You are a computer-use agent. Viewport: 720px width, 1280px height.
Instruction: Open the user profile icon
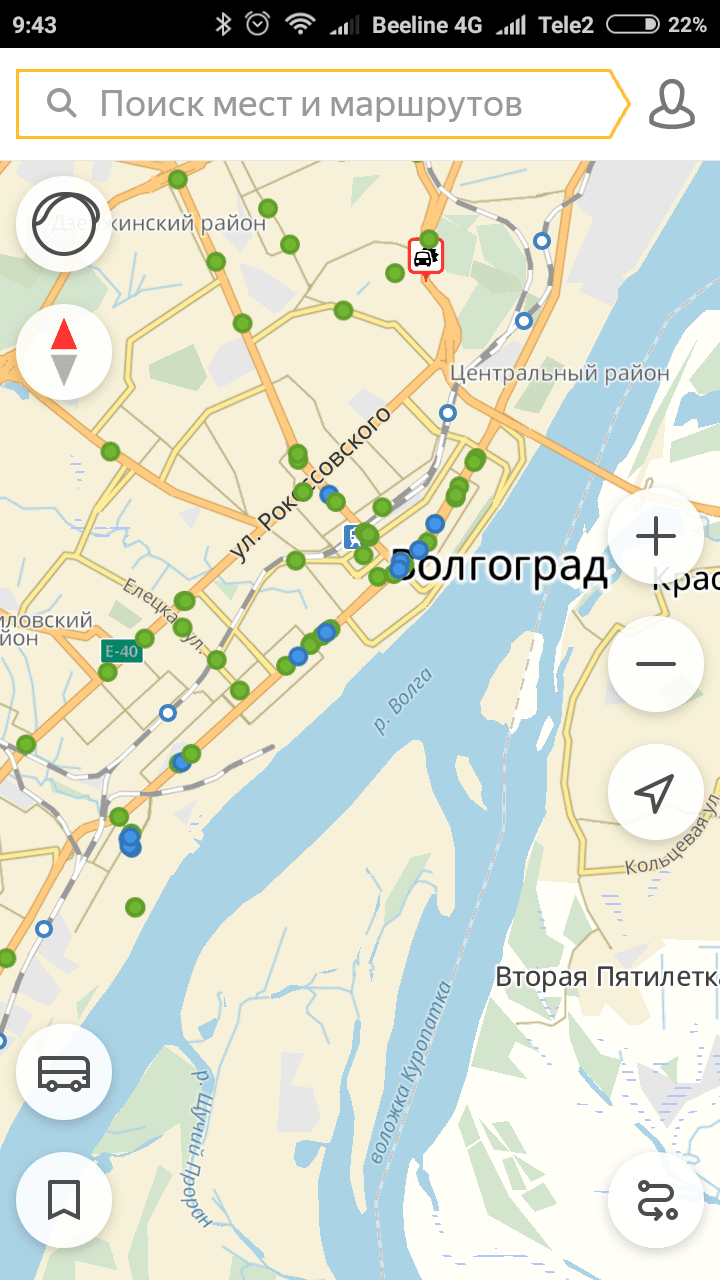[672, 104]
